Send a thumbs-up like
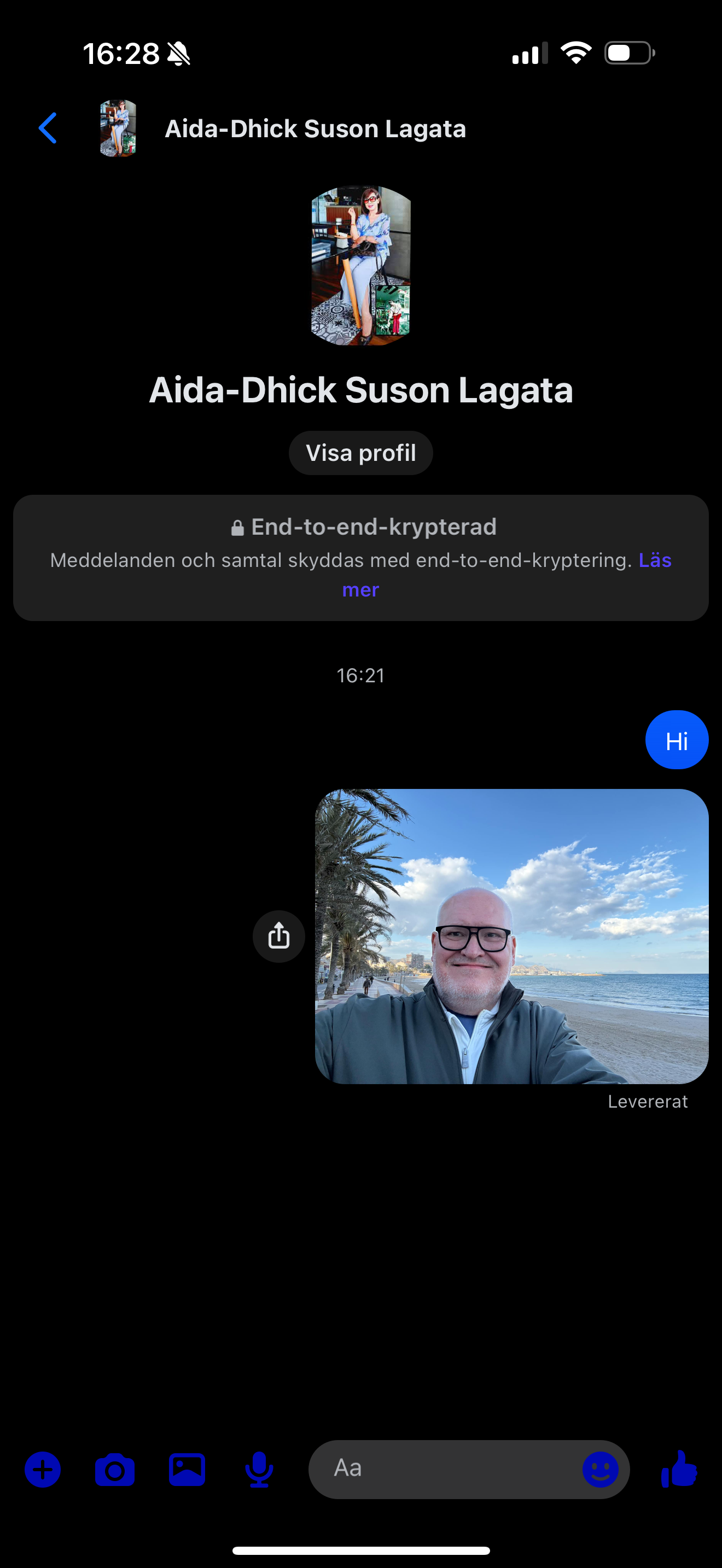The height and width of the screenshot is (1568, 722). (x=679, y=1469)
